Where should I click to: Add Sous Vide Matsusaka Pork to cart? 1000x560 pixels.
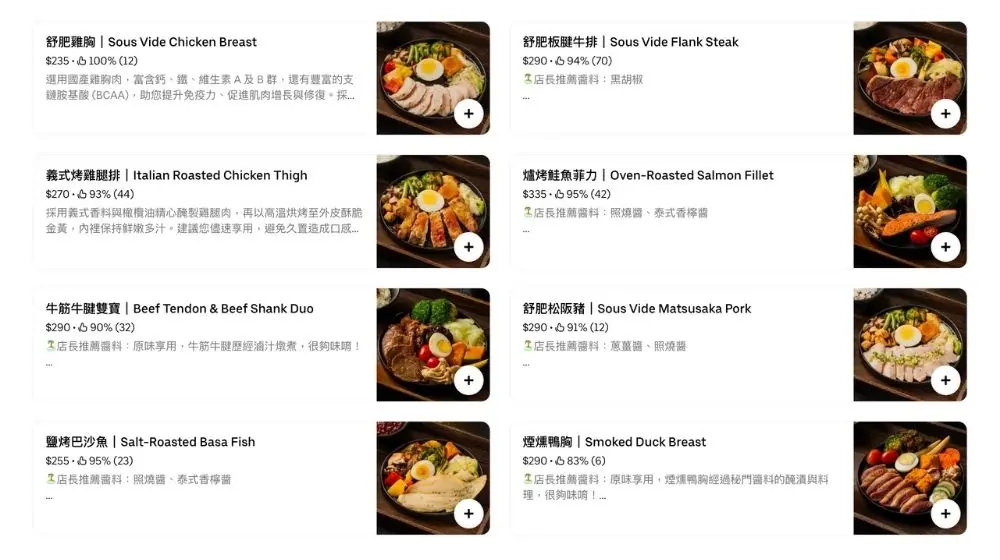click(945, 380)
